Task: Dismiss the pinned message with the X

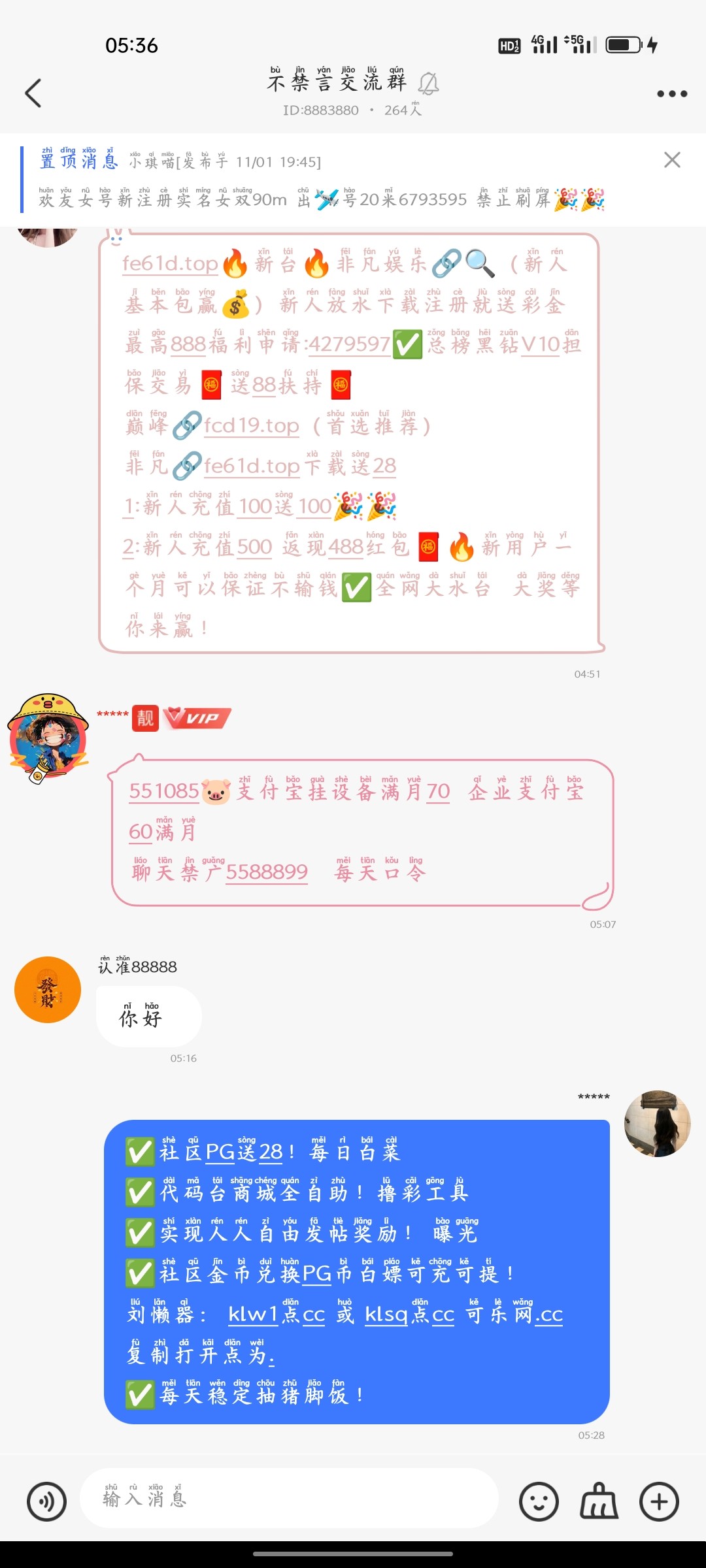Action: (x=673, y=160)
